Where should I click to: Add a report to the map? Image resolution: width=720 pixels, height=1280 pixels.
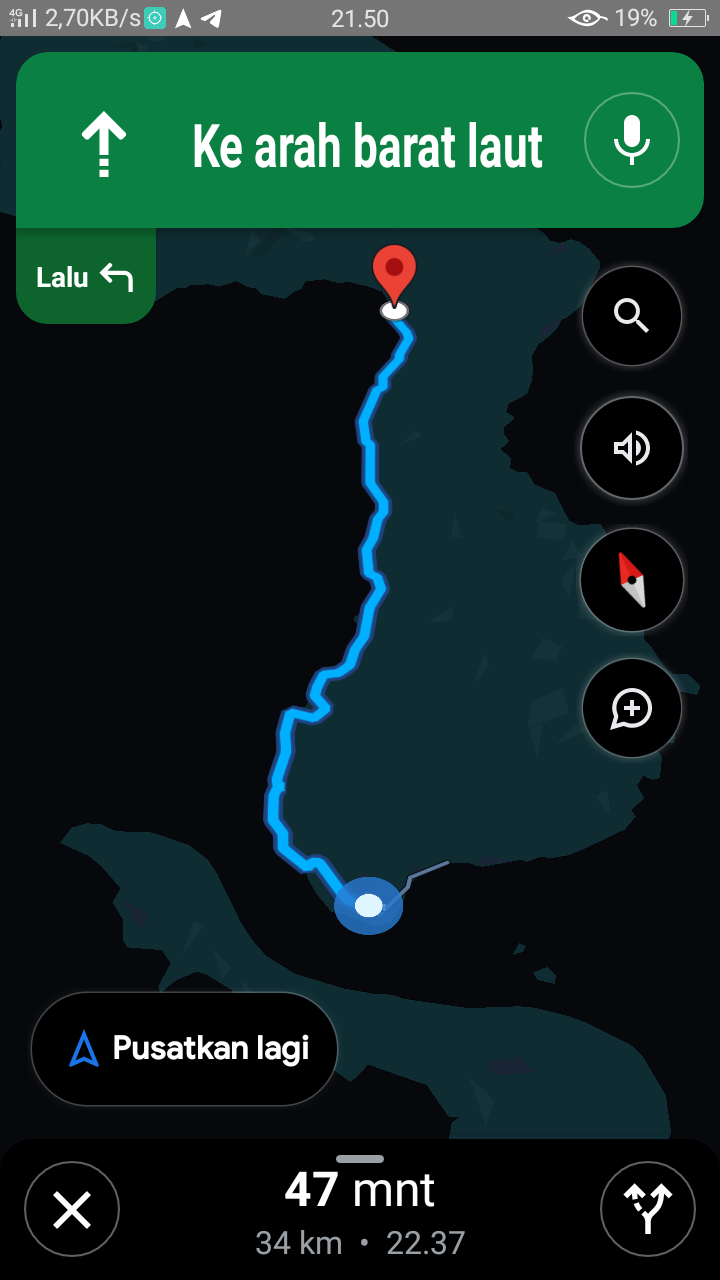pos(631,709)
